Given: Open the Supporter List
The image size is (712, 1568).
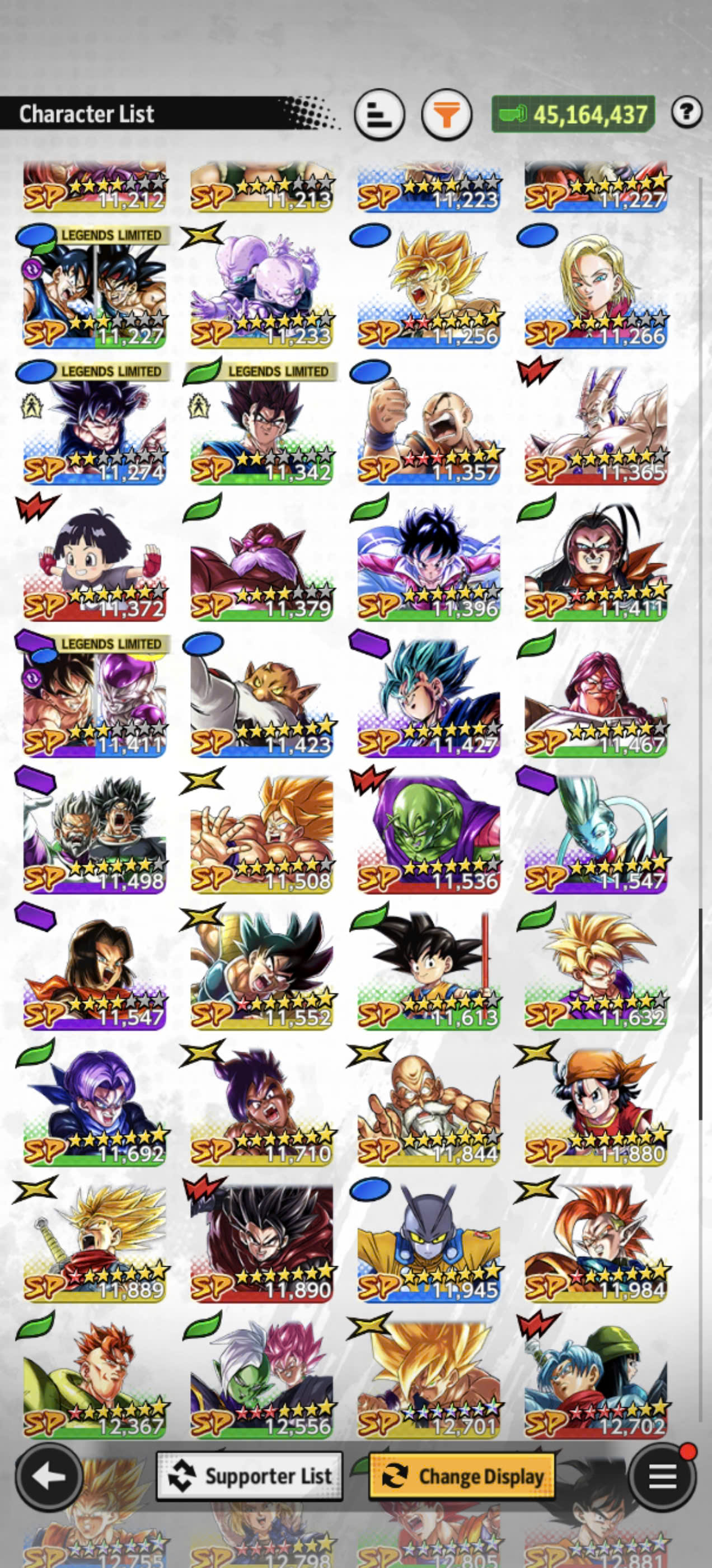Looking at the screenshot, I should (250, 1476).
